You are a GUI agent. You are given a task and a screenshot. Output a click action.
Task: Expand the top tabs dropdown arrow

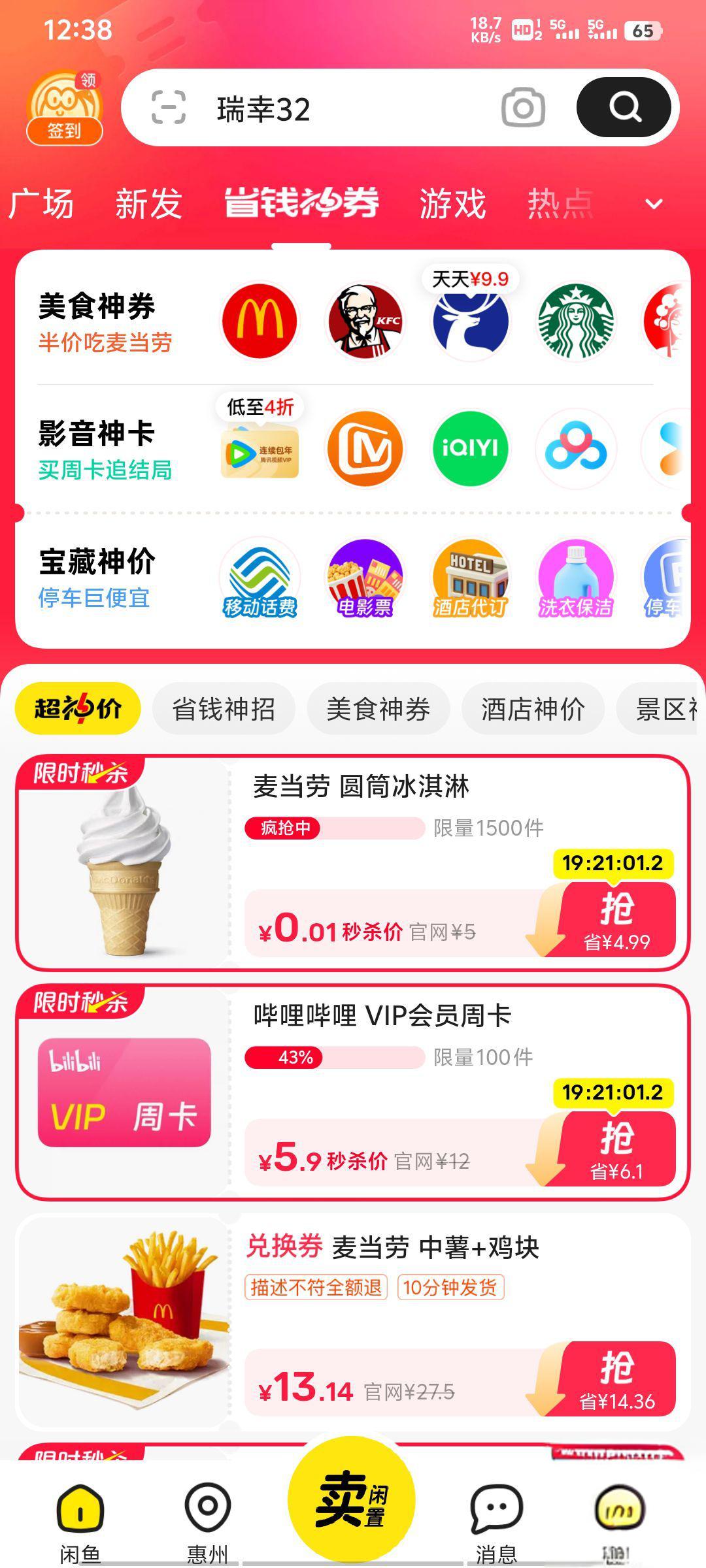654,204
